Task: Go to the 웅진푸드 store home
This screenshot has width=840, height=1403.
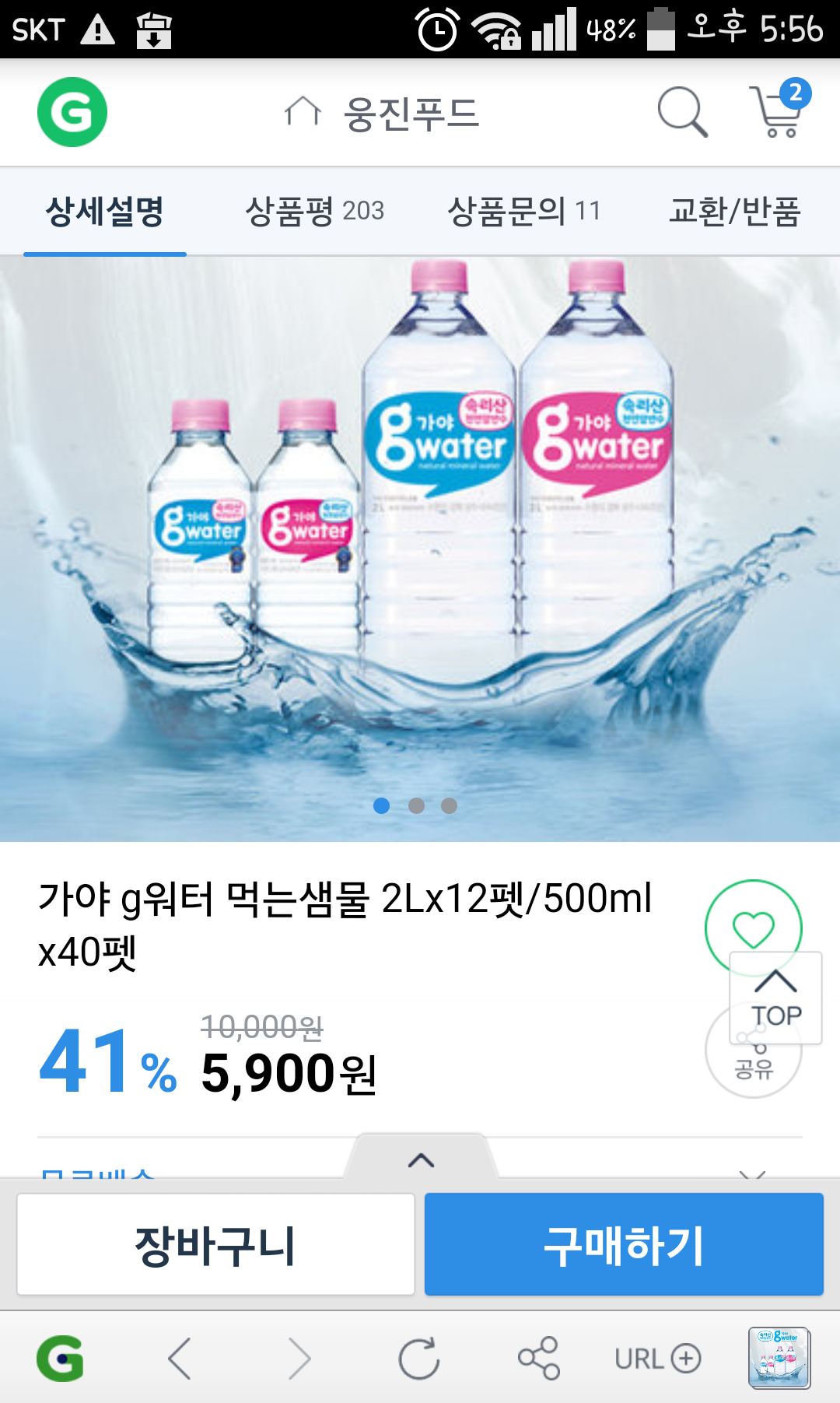Action: [382, 114]
